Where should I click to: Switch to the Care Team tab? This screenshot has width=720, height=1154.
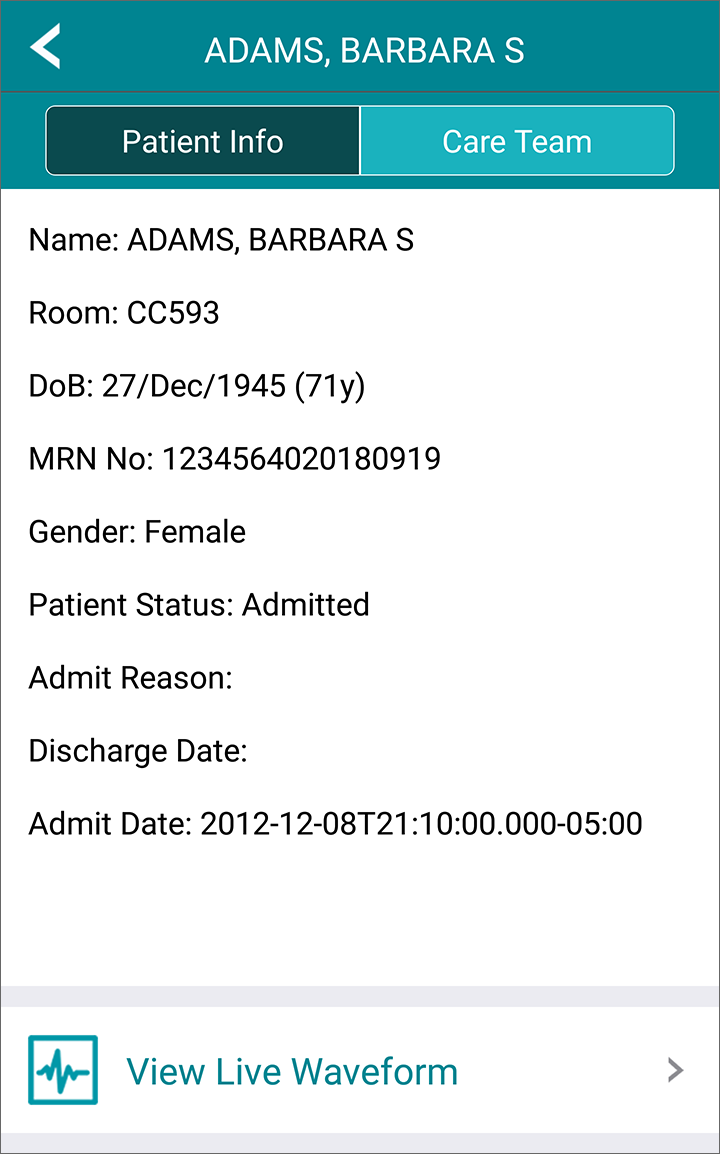517,141
